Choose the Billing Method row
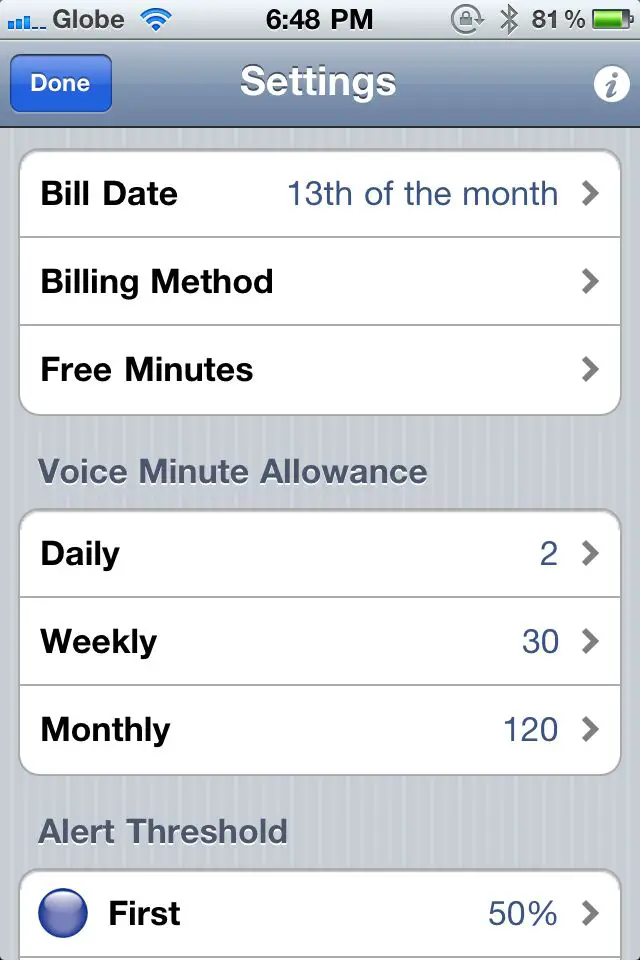 pos(320,282)
